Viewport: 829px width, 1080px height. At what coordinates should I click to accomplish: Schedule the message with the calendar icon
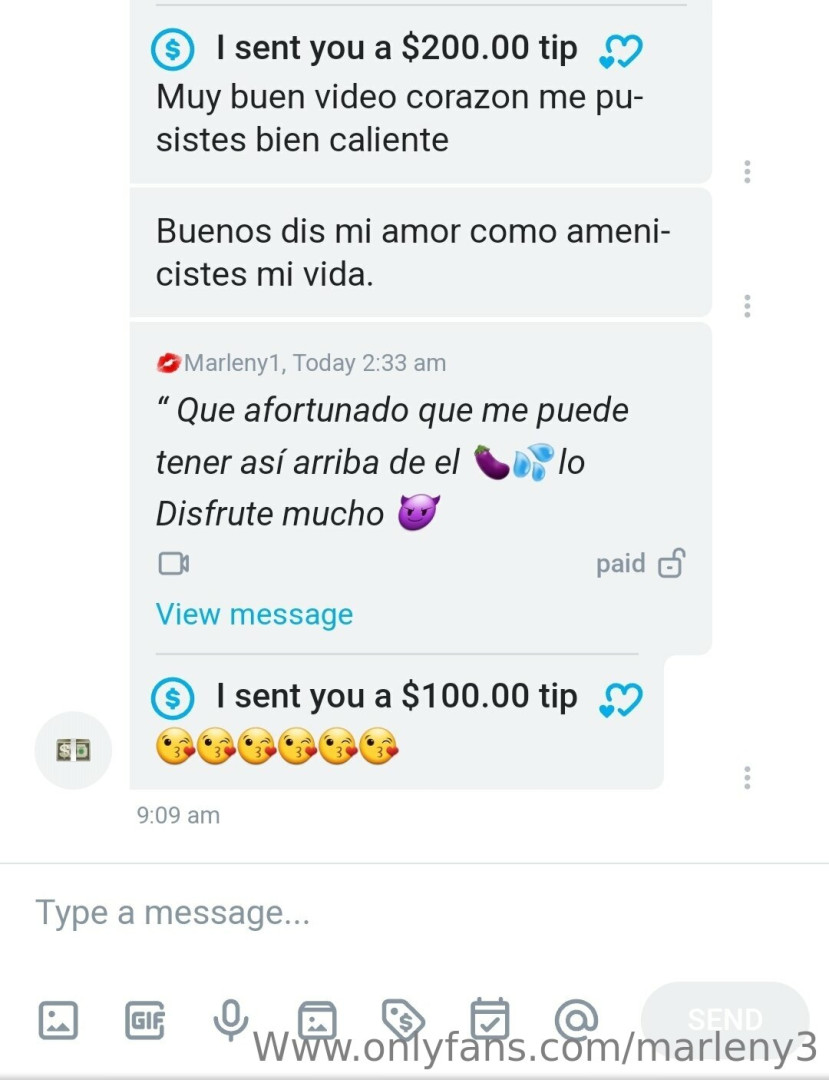click(490, 1020)
